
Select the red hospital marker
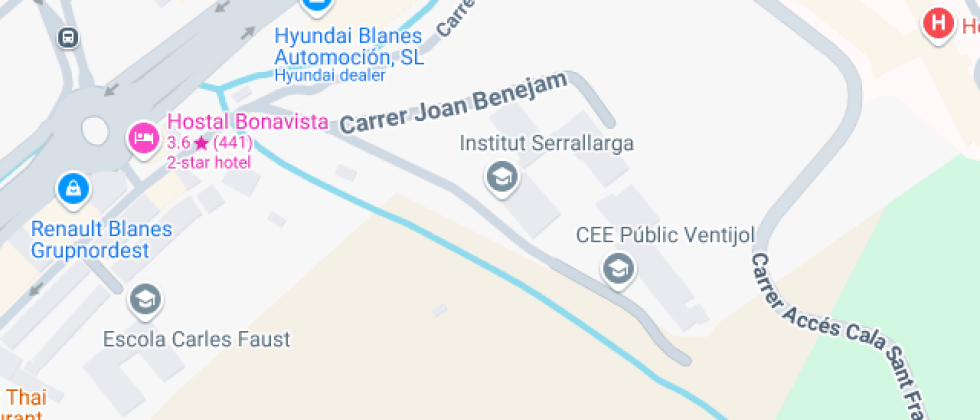point(939,24)
